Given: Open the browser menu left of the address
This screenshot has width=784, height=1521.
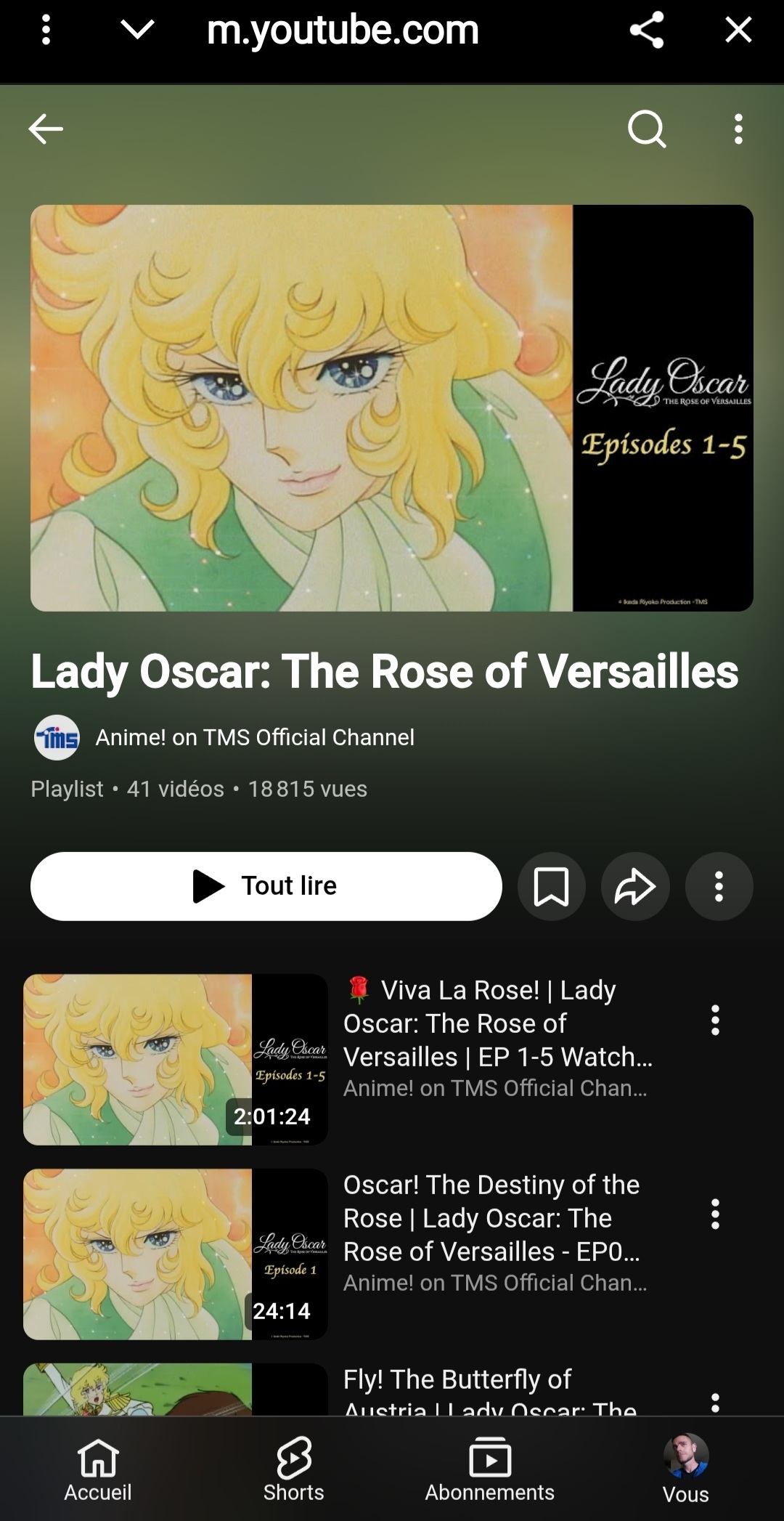Looking at the screenshot, I should pyautogui.click(x=46, y=31).
